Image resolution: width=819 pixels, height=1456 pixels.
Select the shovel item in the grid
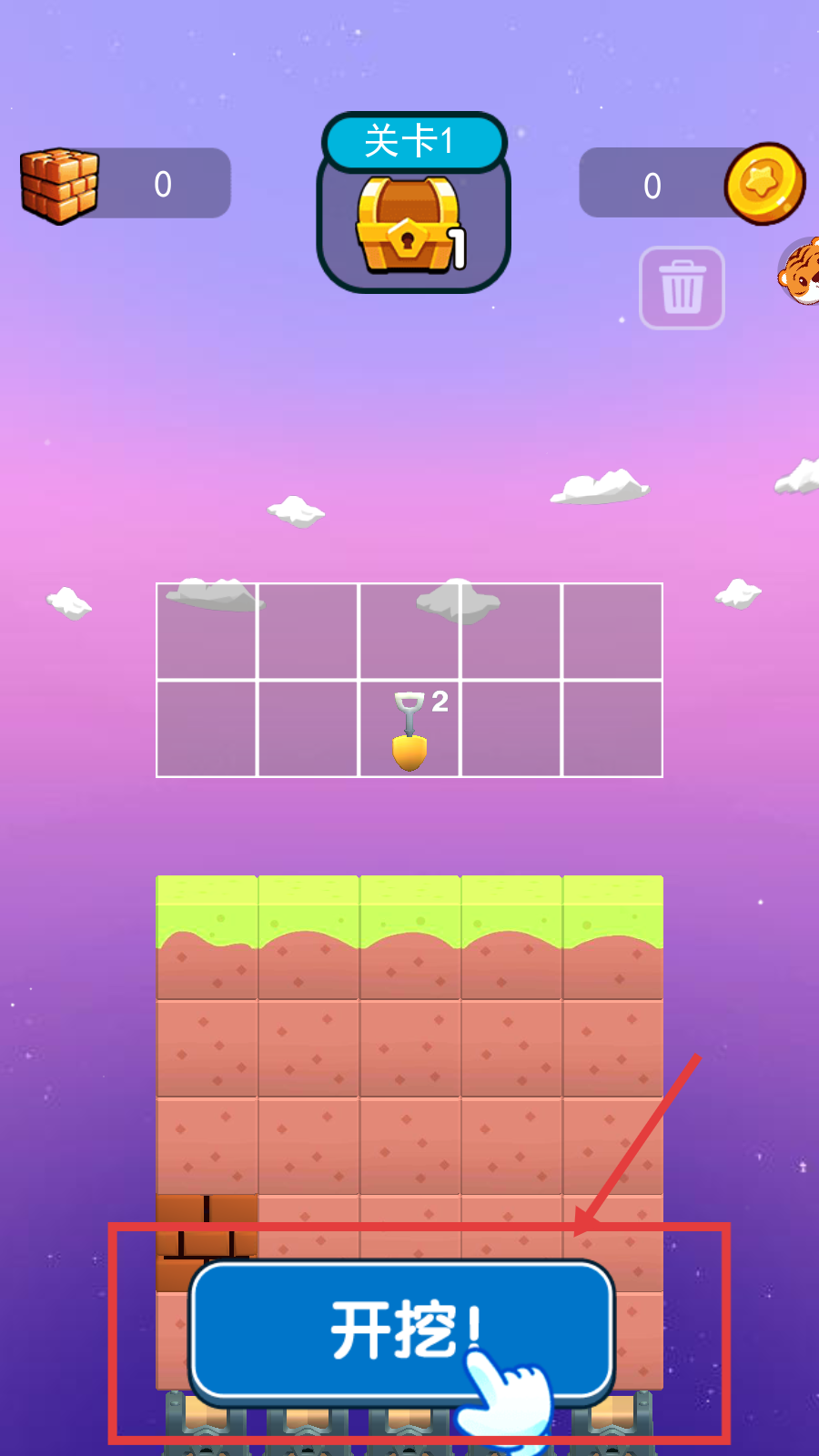coord(410,730)
